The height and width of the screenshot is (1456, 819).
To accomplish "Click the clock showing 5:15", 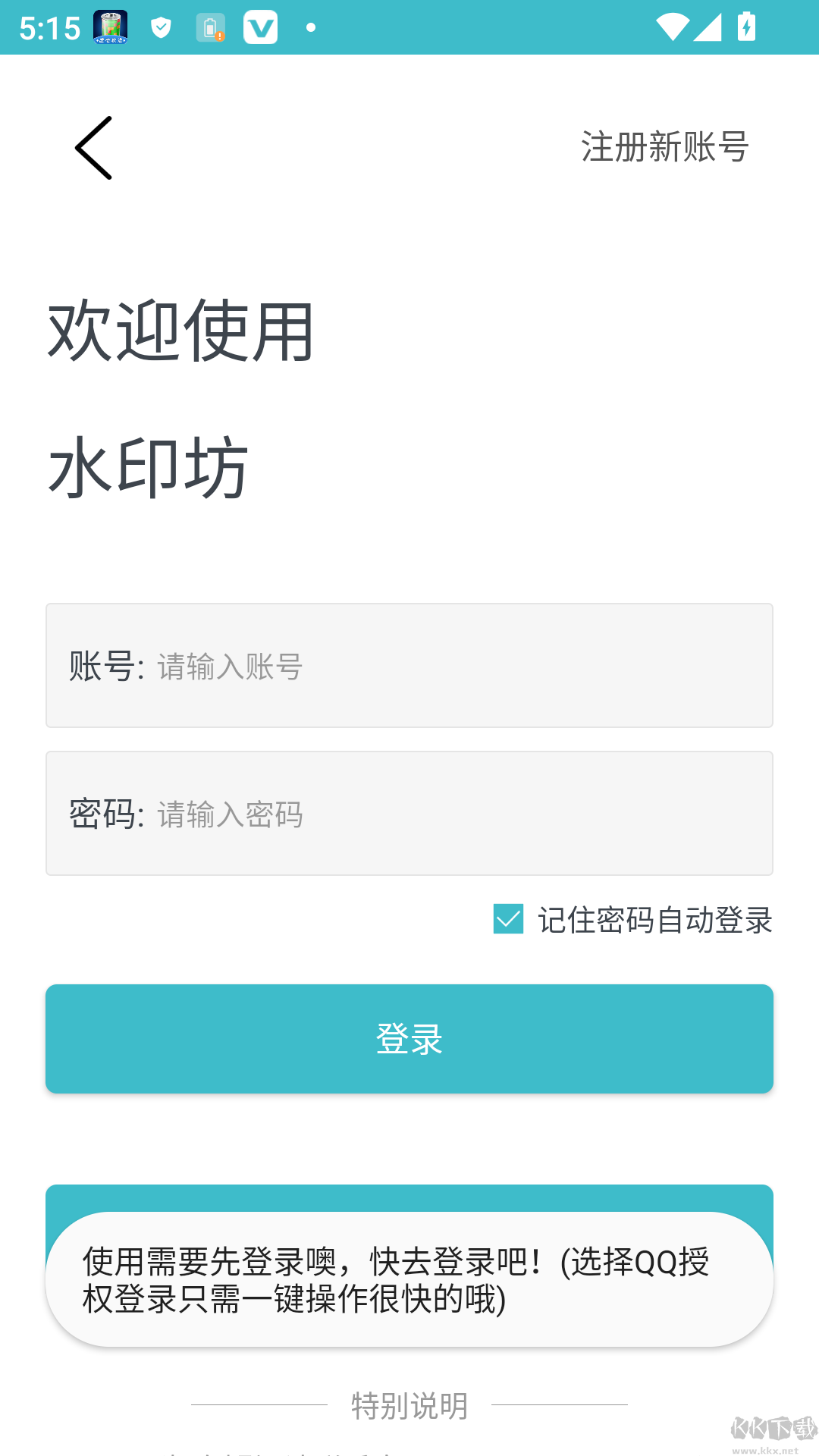I will pyautogui.click(x=48, y=27).
